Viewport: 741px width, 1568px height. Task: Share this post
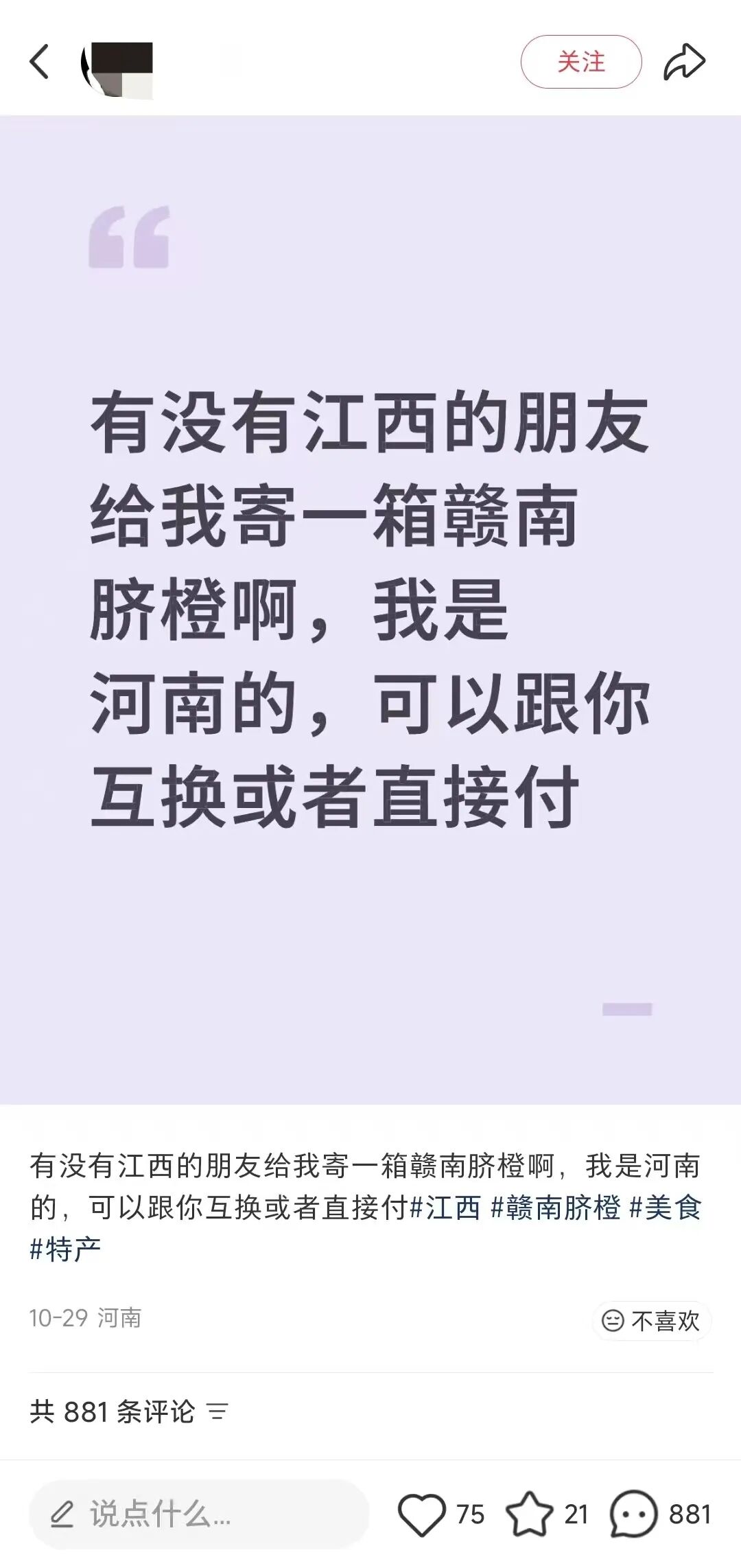tap(684, 62)
